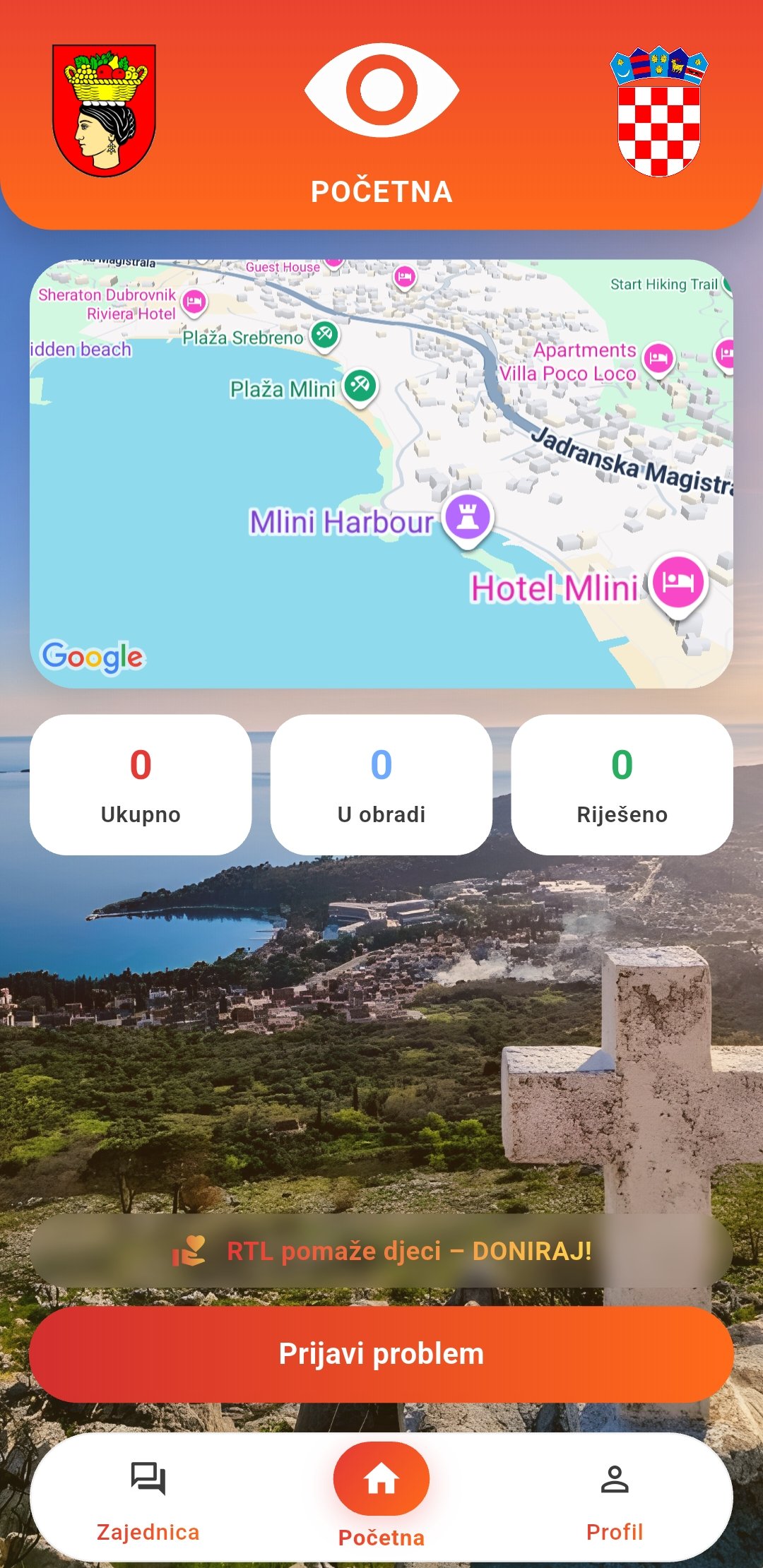The image size is (763, 1568).
Task: Tap the Plaža Mlini beach marker
Action: (359, 386)
